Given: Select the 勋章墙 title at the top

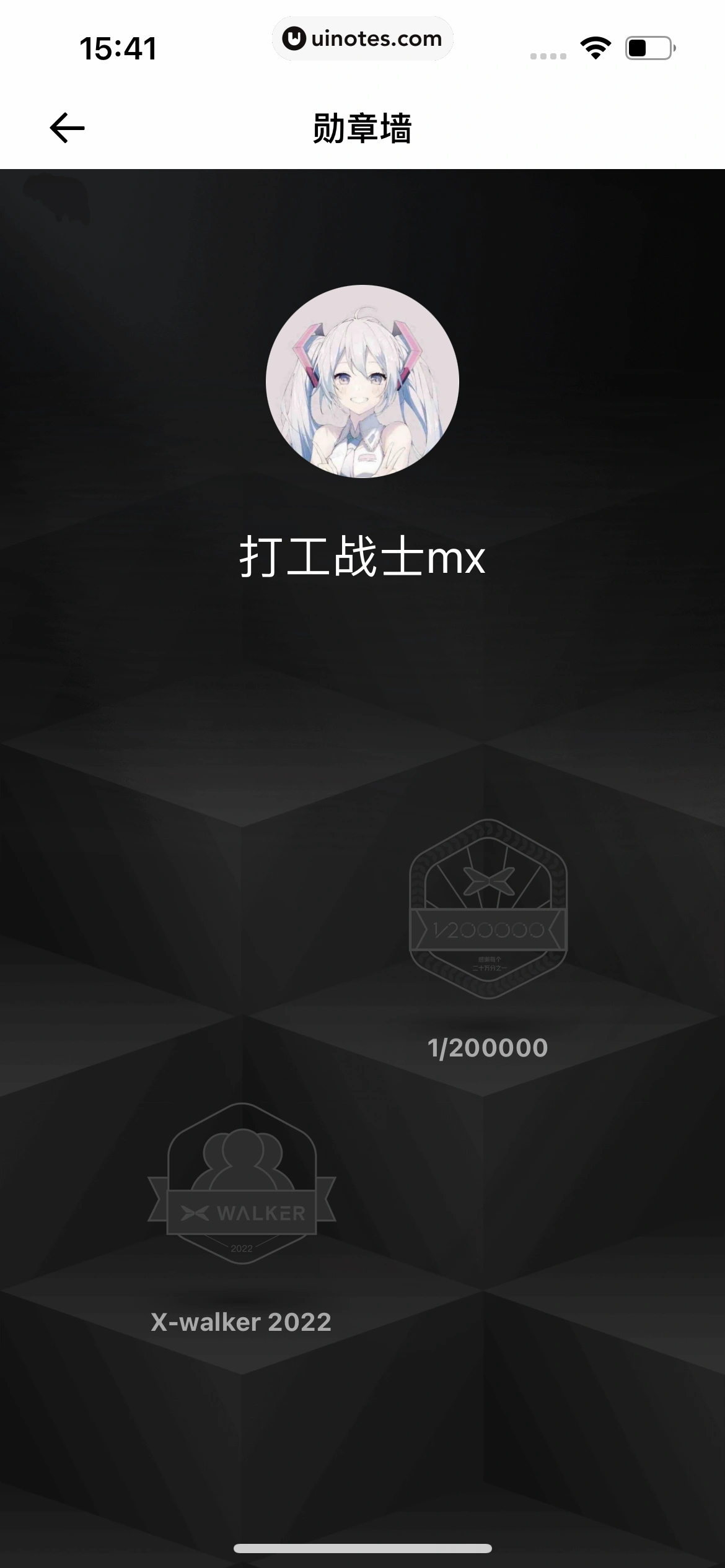Looking at the screenshot, I should click(x=362, y=128).
